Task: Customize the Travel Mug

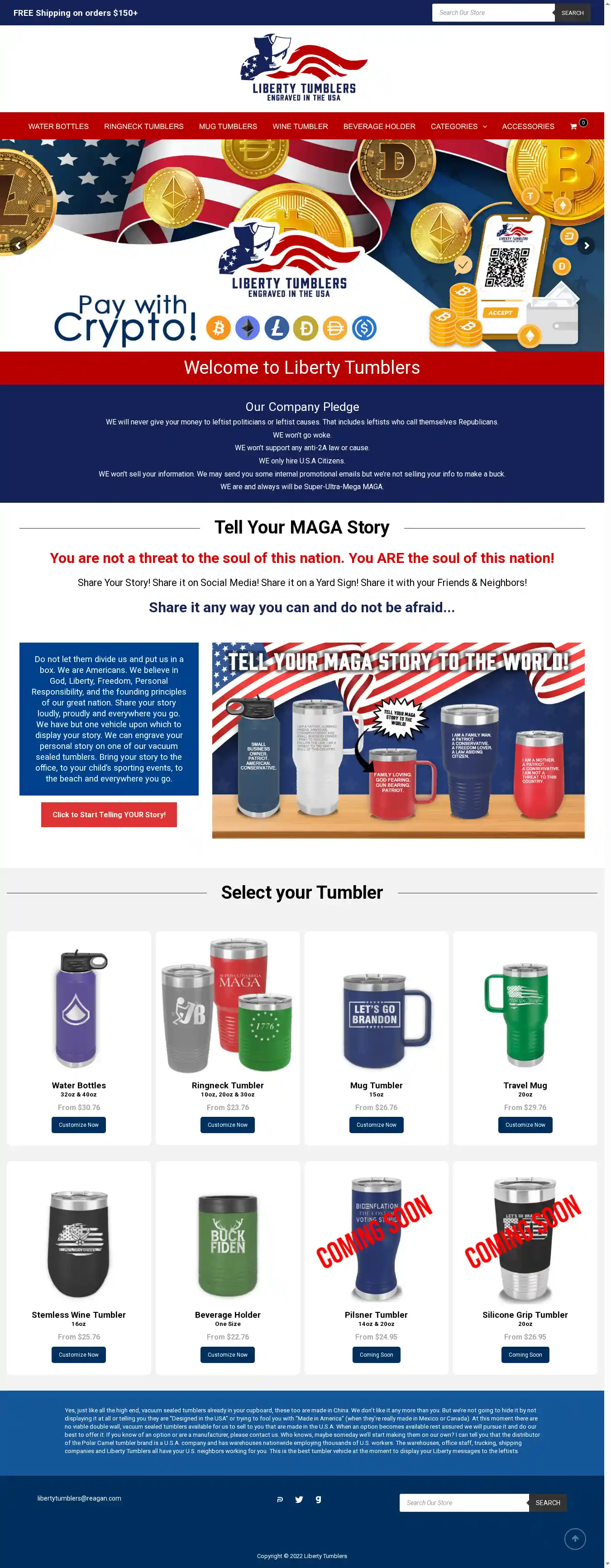Action: coord(525,1125)
